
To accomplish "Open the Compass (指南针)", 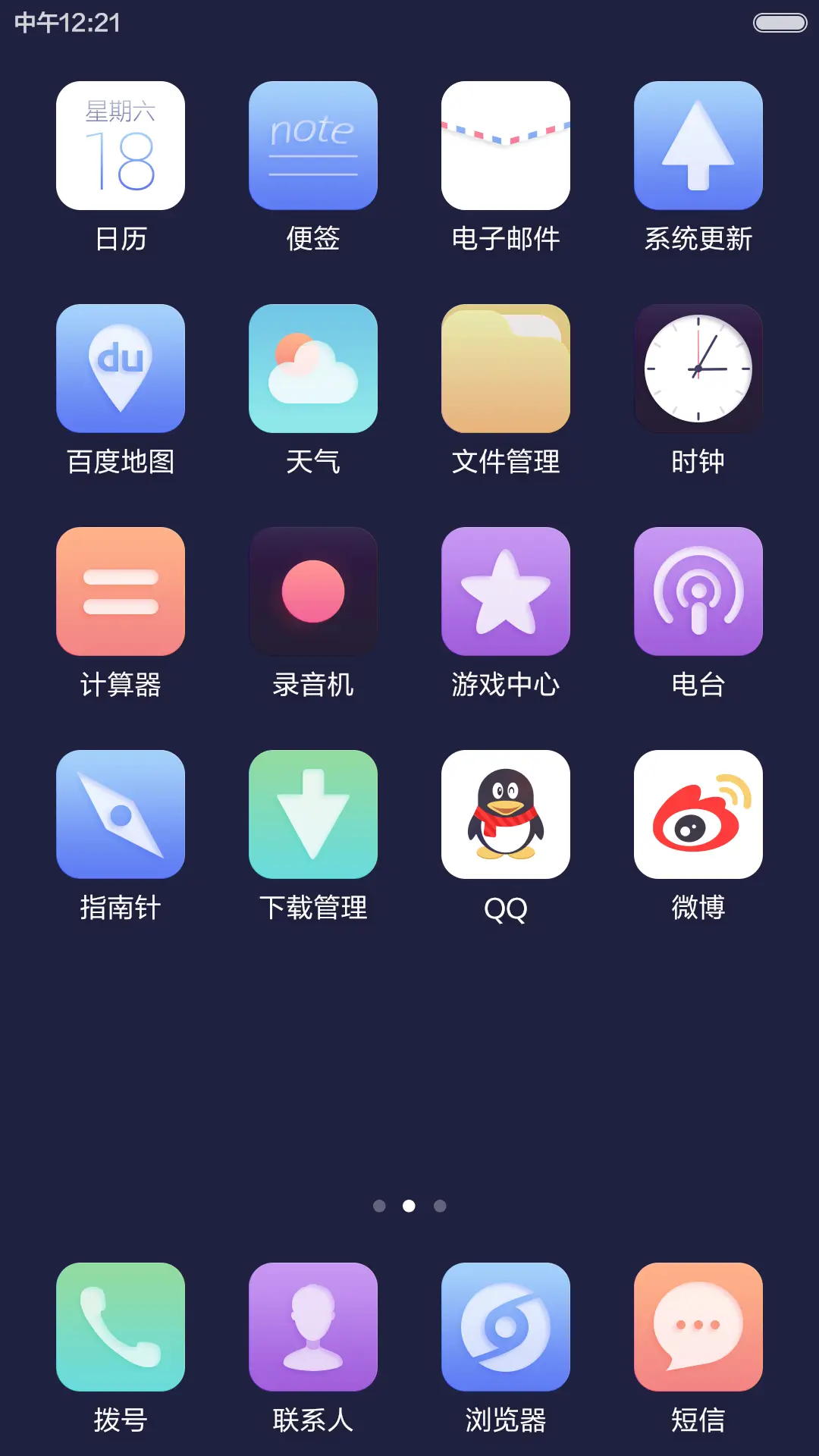I will (121, 814).
